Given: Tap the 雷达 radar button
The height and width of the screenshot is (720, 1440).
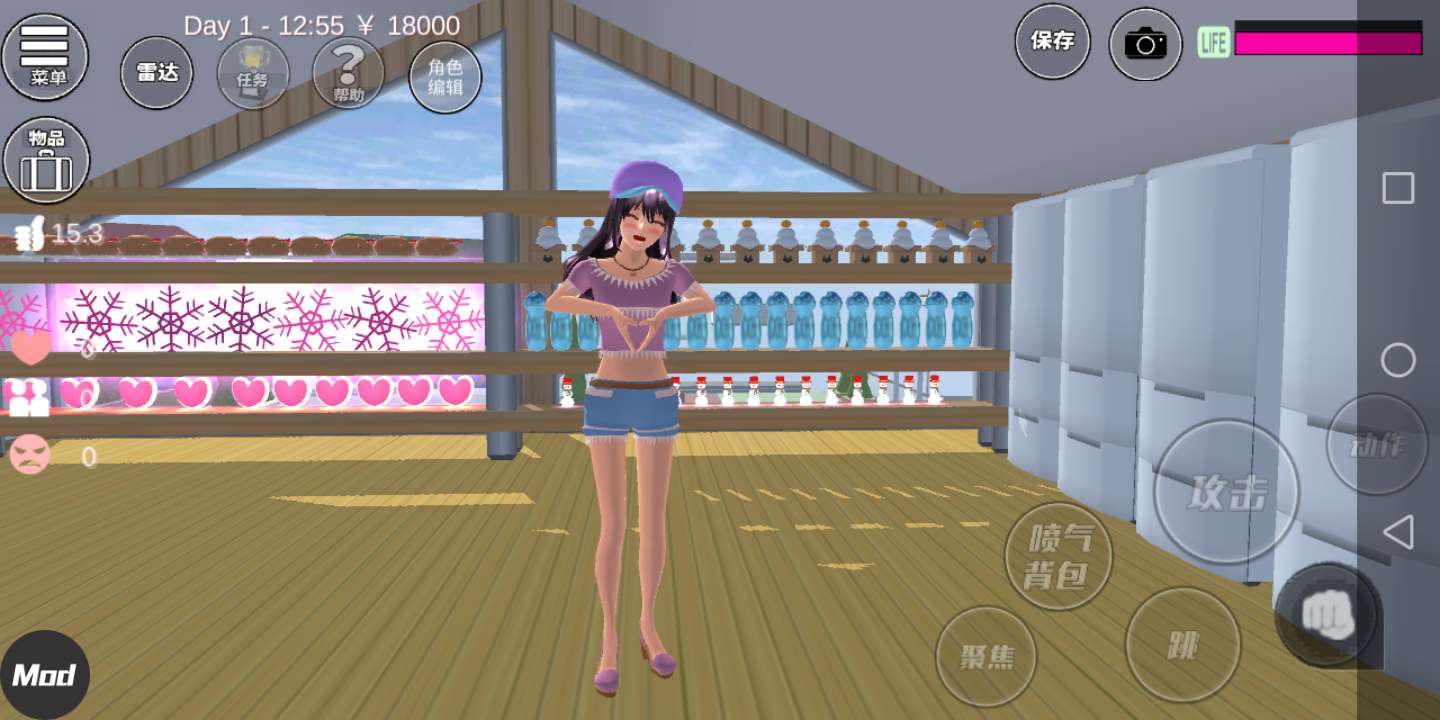Looking at the screenshot, I should click(x=157, y=73).
